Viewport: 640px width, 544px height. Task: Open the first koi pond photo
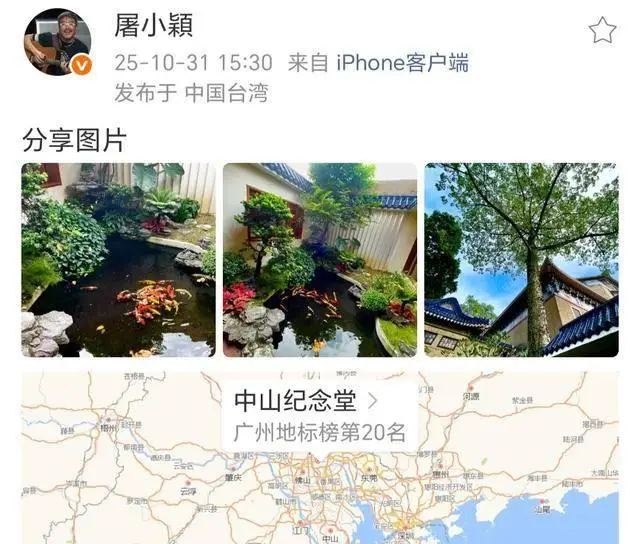[118, 260]
